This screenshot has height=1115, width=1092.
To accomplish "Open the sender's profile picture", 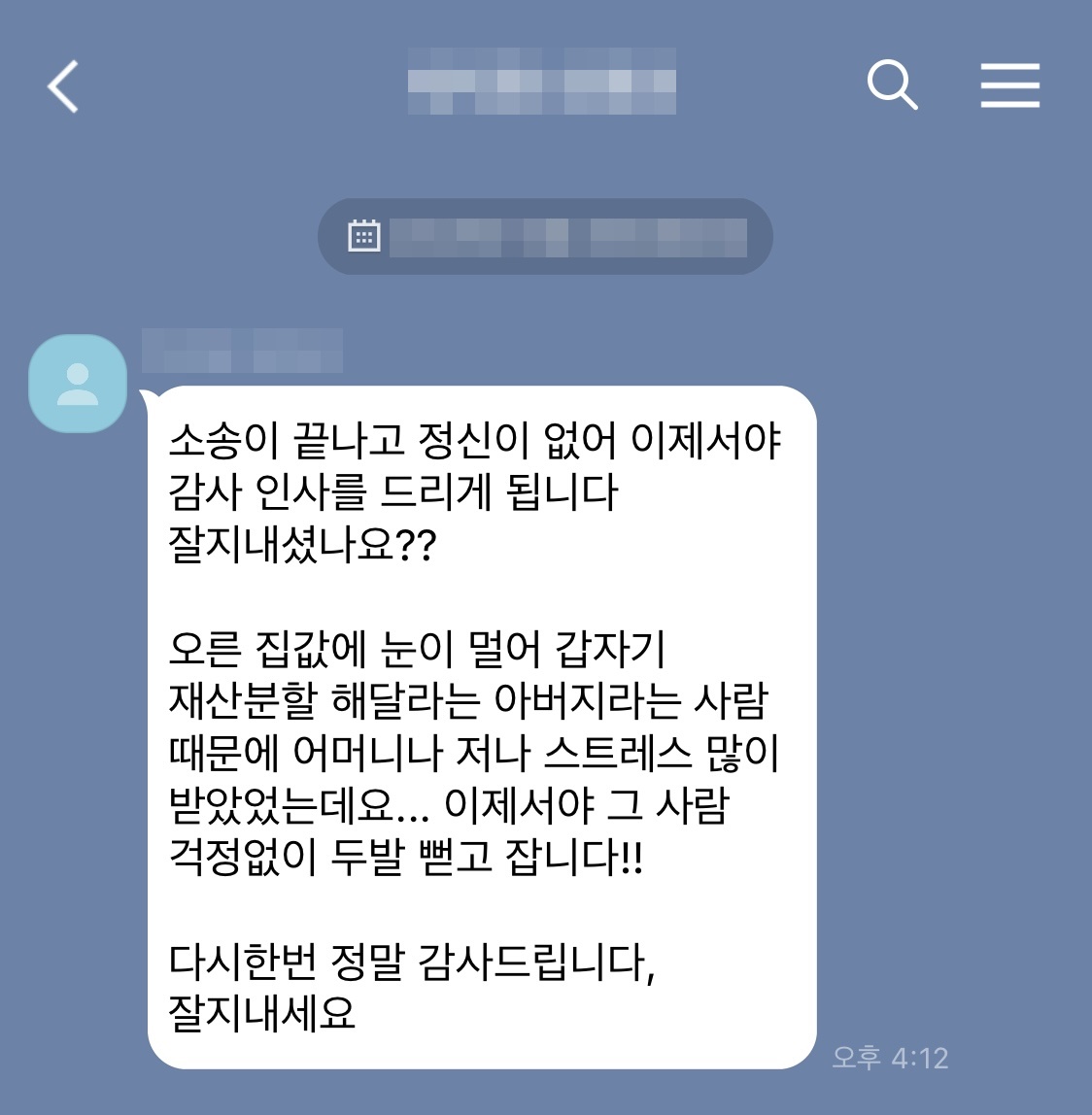I will [x=78, y=384].
